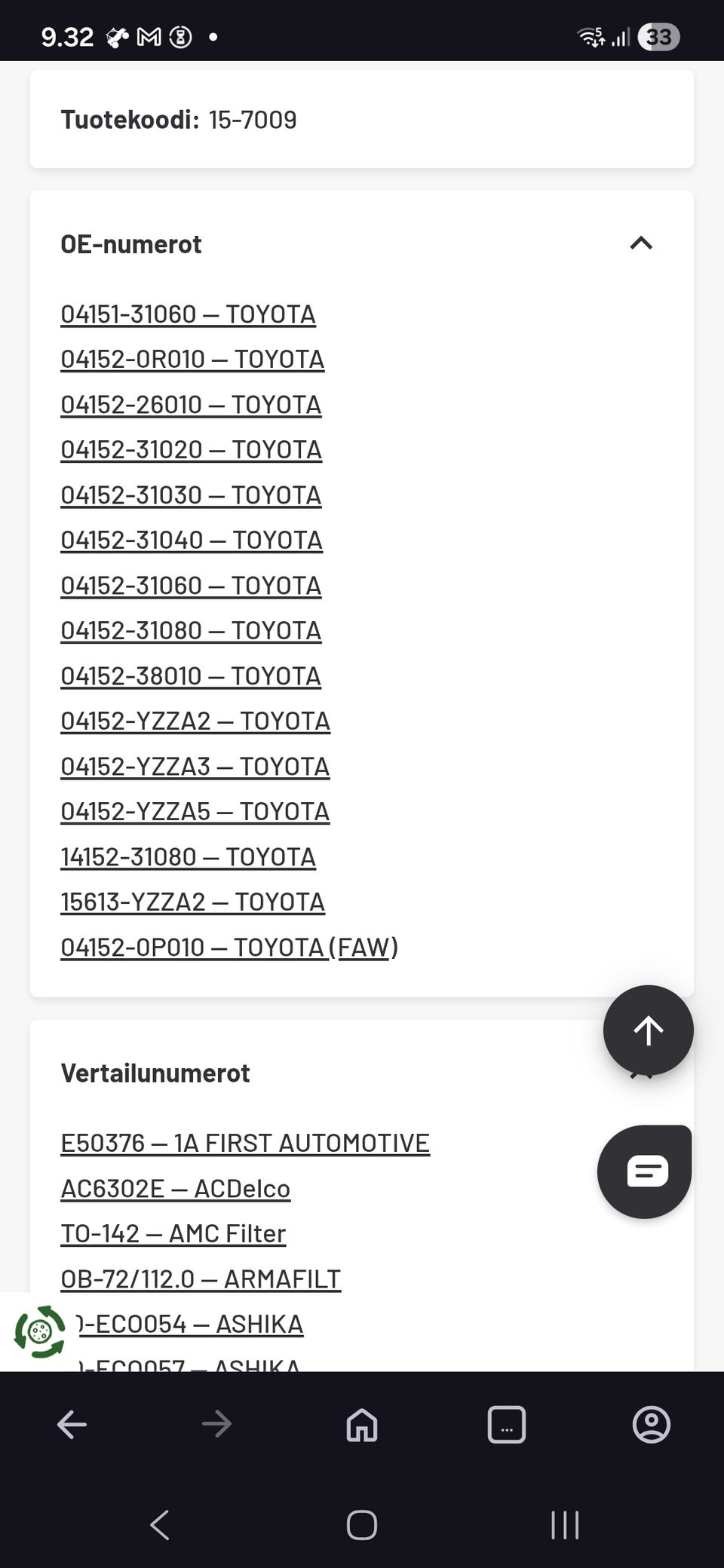Collapse the OE-numerot section

pos(641,243)
